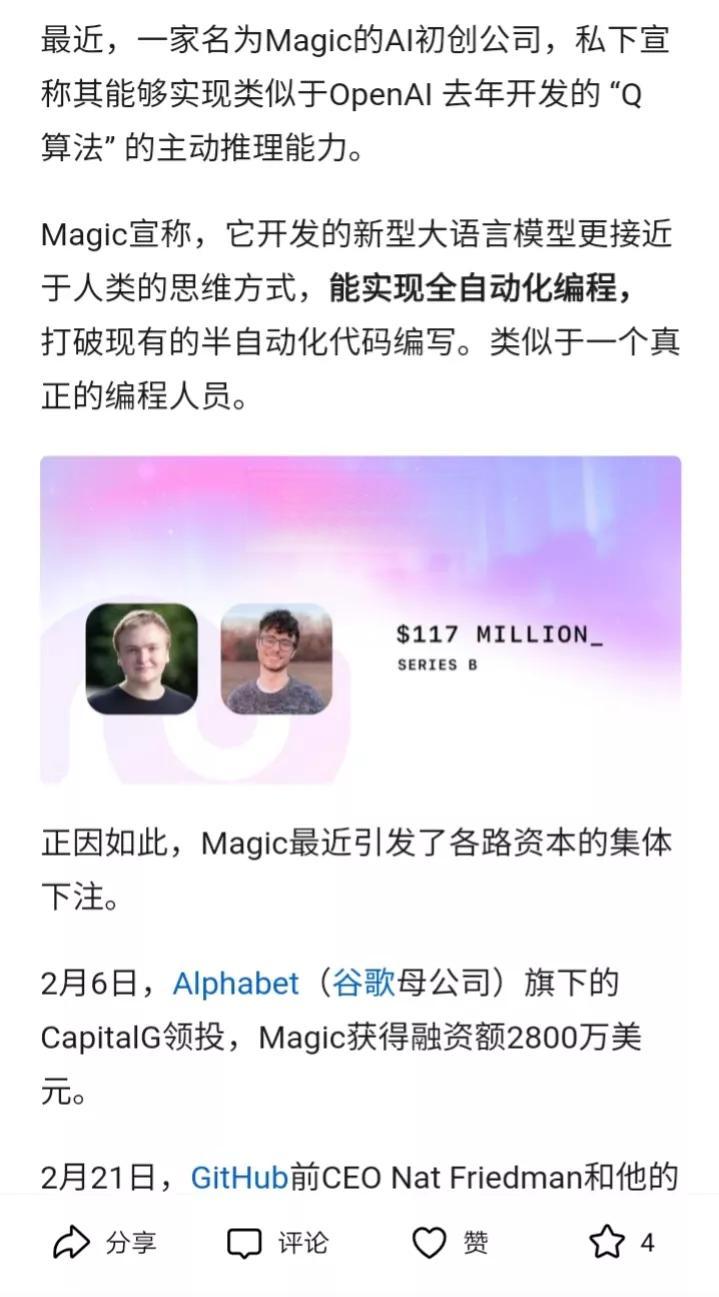Open the GitHub link
Viewport: 719px width, 1297px height.
(239, 1177)
